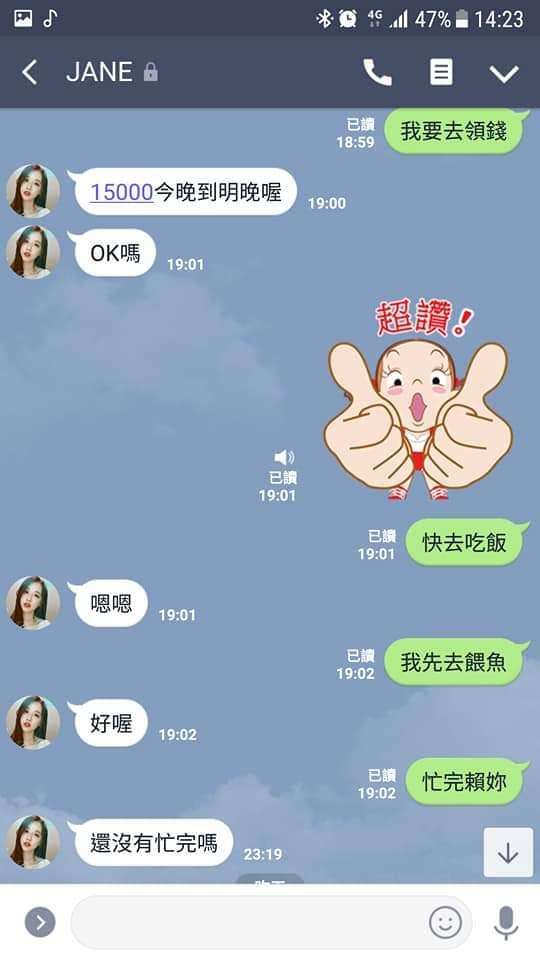Open the chat notes icon
The width and height of the screenshot is (540, 960).
pyautogui.click(x=441, y=73)
